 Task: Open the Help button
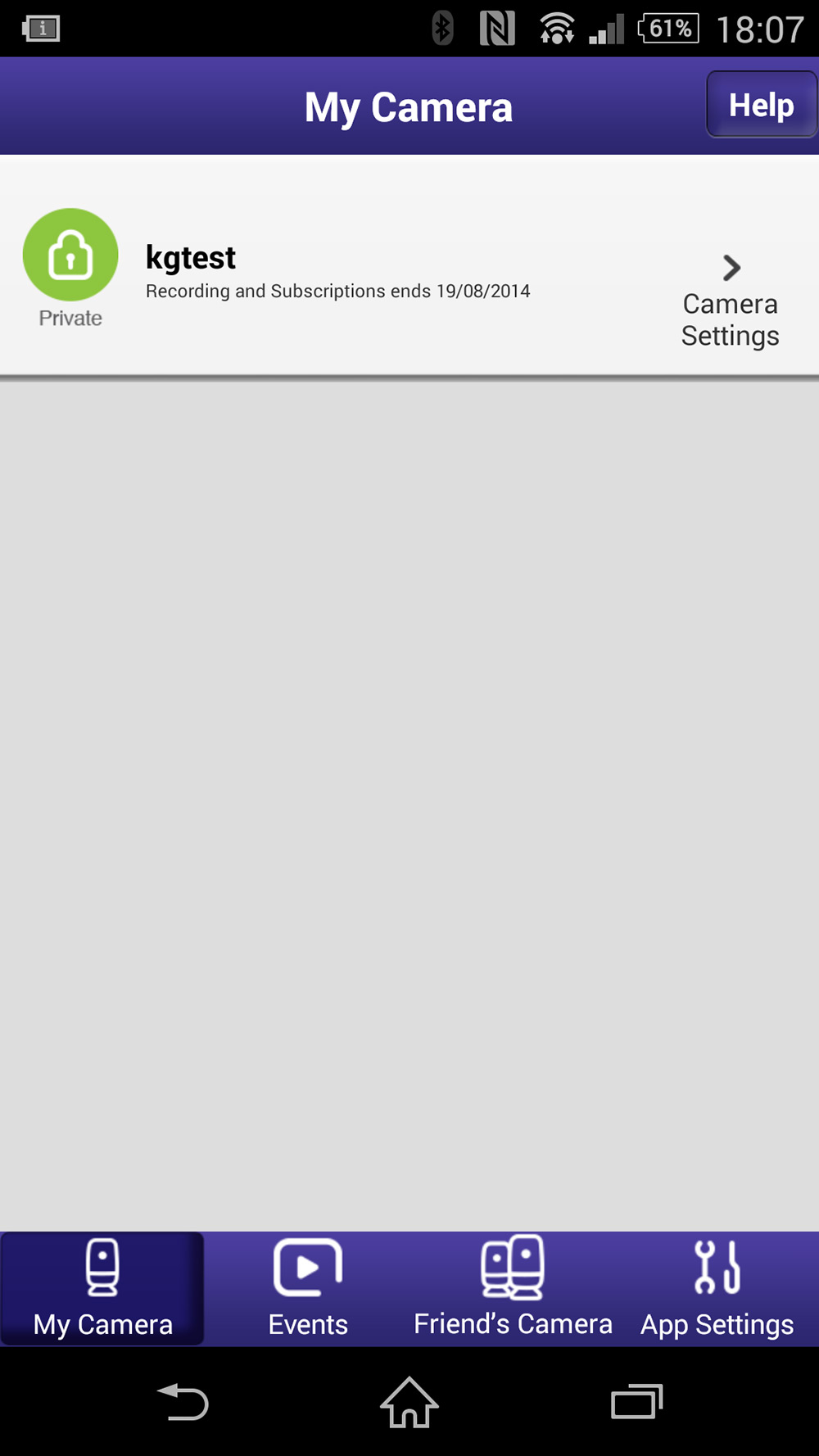(x=761, y=105)
